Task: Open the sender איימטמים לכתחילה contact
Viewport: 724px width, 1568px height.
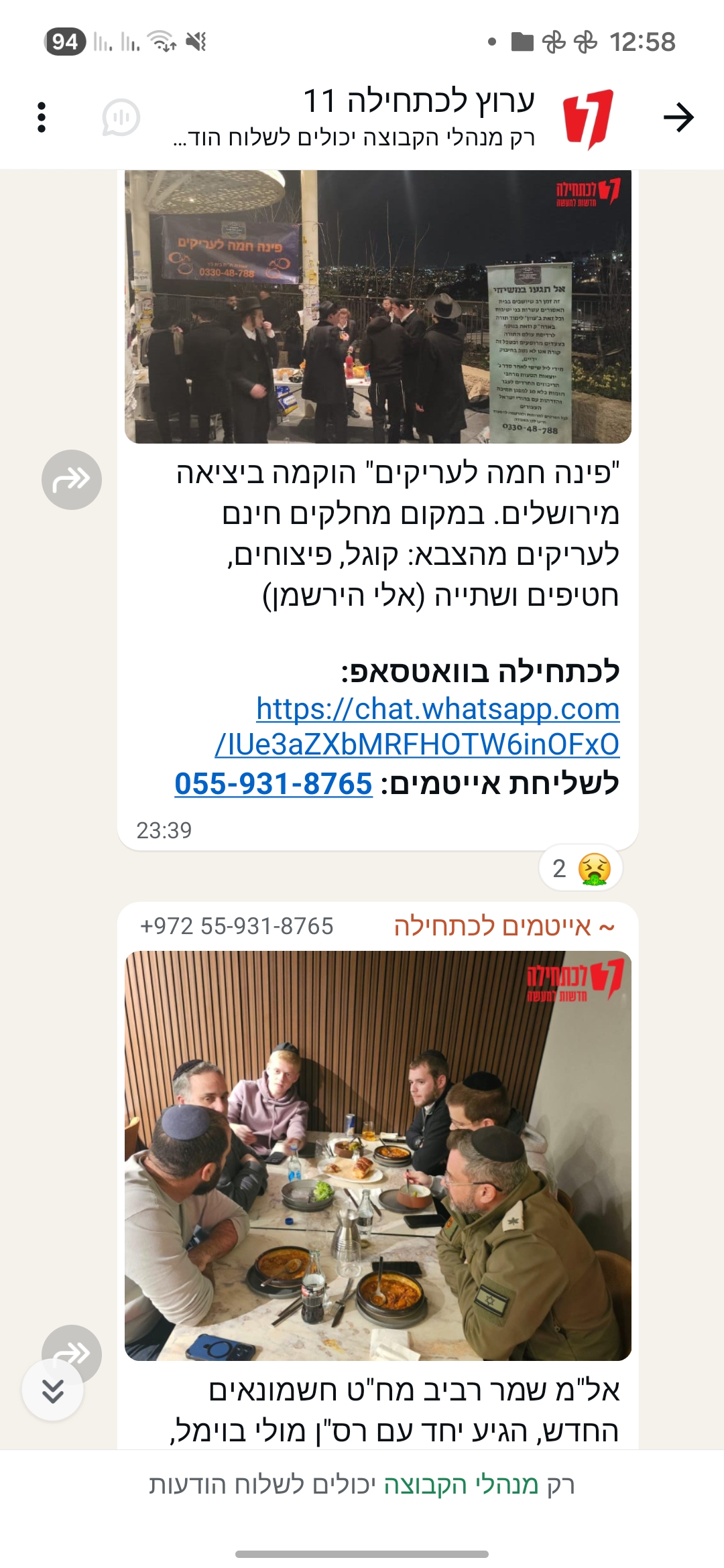Action: pyautogui.click(x=503, y=926)
